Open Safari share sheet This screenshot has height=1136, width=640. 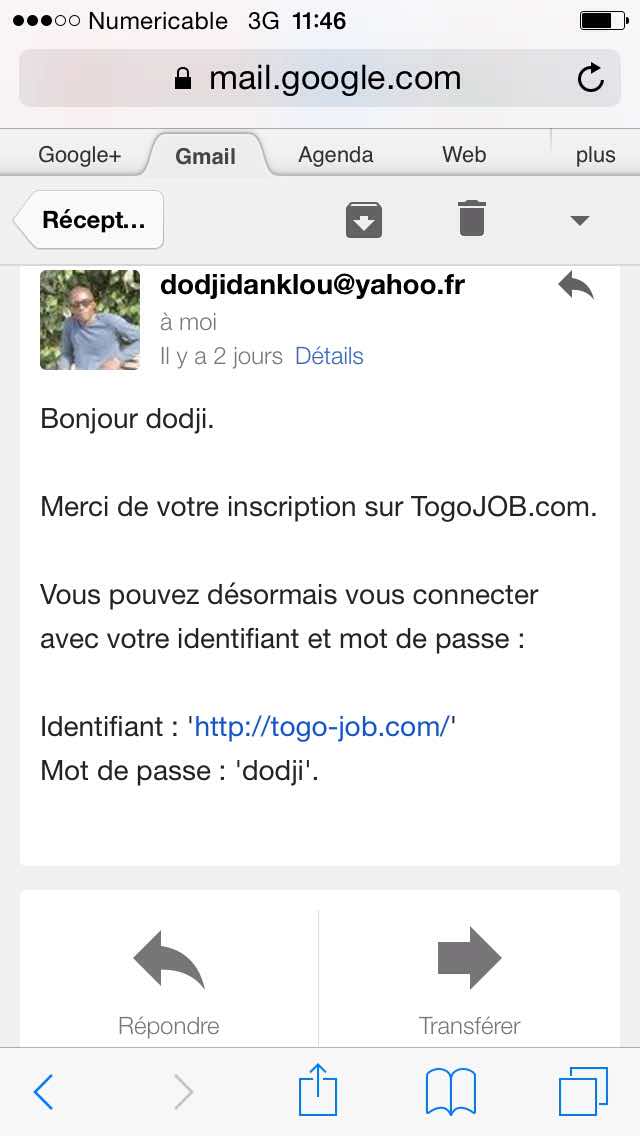pyautogui.click(x=318, y=1089)
